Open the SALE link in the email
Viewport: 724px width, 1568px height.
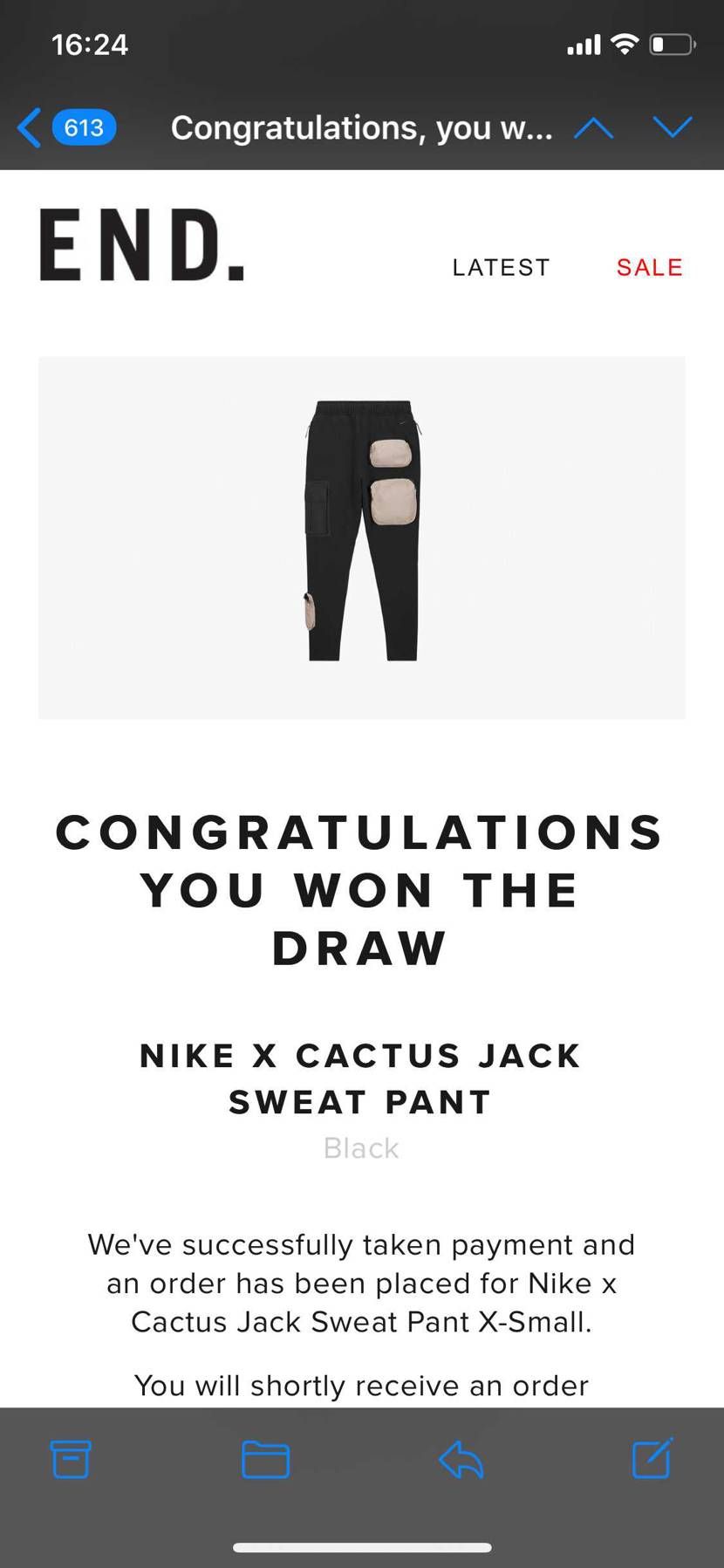pyautogui.click(x=649, y=267)
